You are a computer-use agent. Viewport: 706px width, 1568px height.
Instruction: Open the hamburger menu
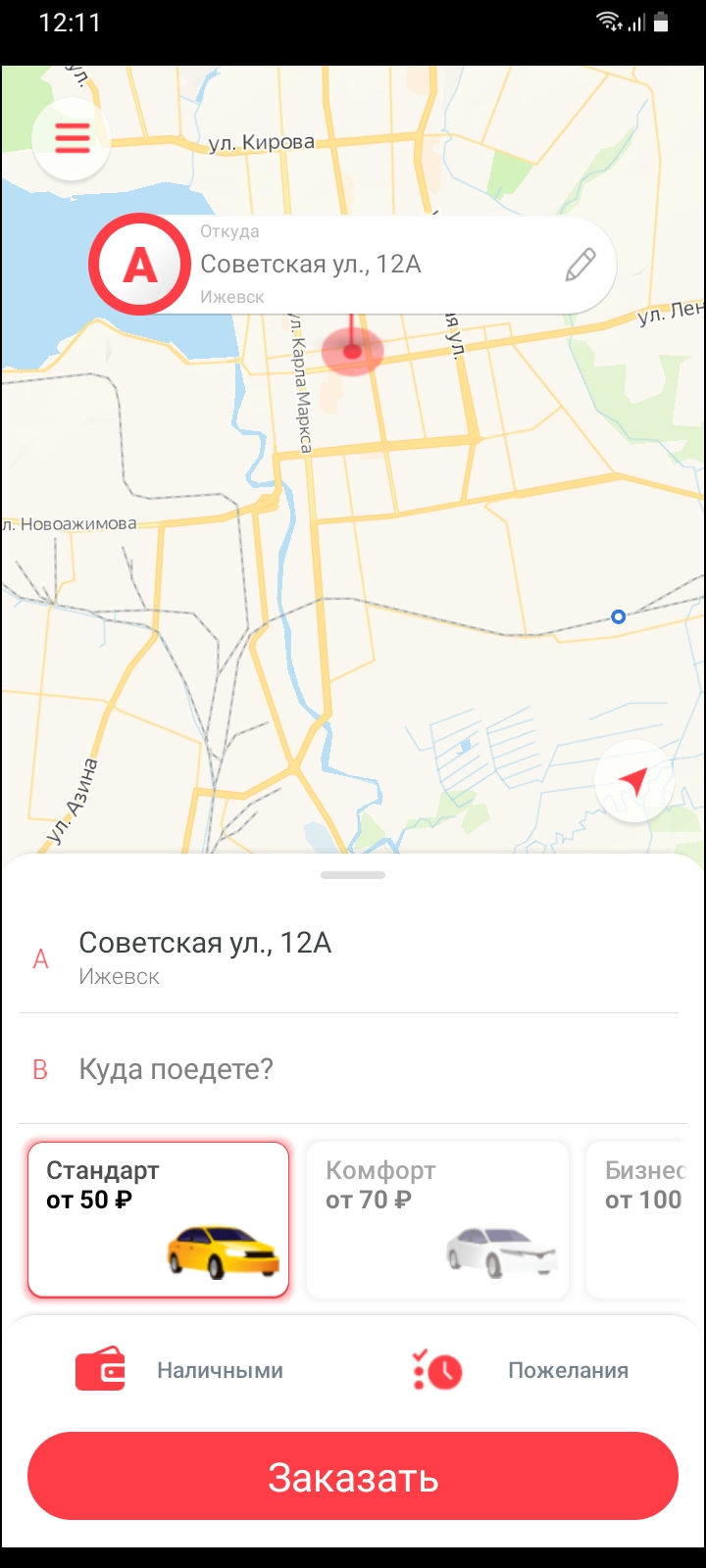(x=72, y=139)
